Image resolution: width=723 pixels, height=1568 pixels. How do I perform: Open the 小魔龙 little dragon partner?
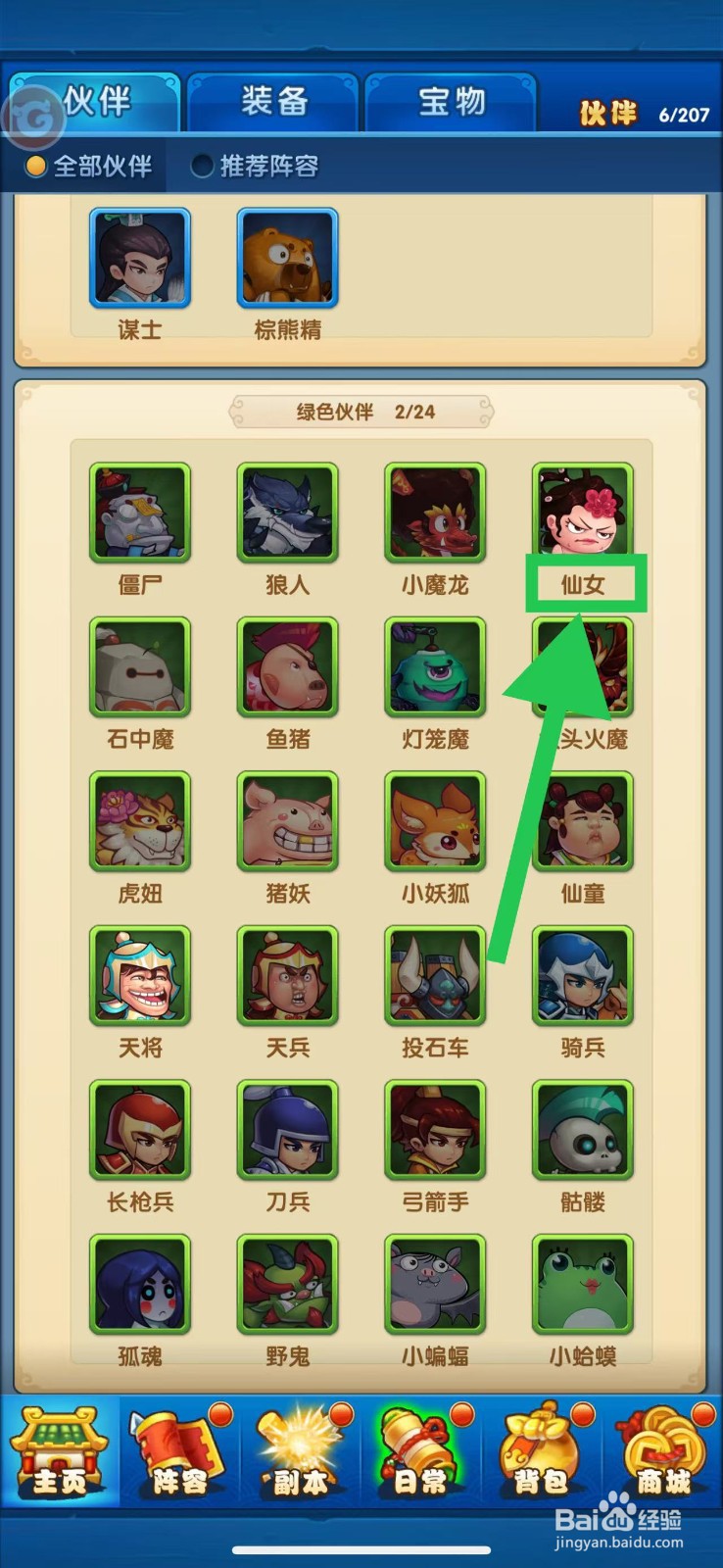[435, 512]
